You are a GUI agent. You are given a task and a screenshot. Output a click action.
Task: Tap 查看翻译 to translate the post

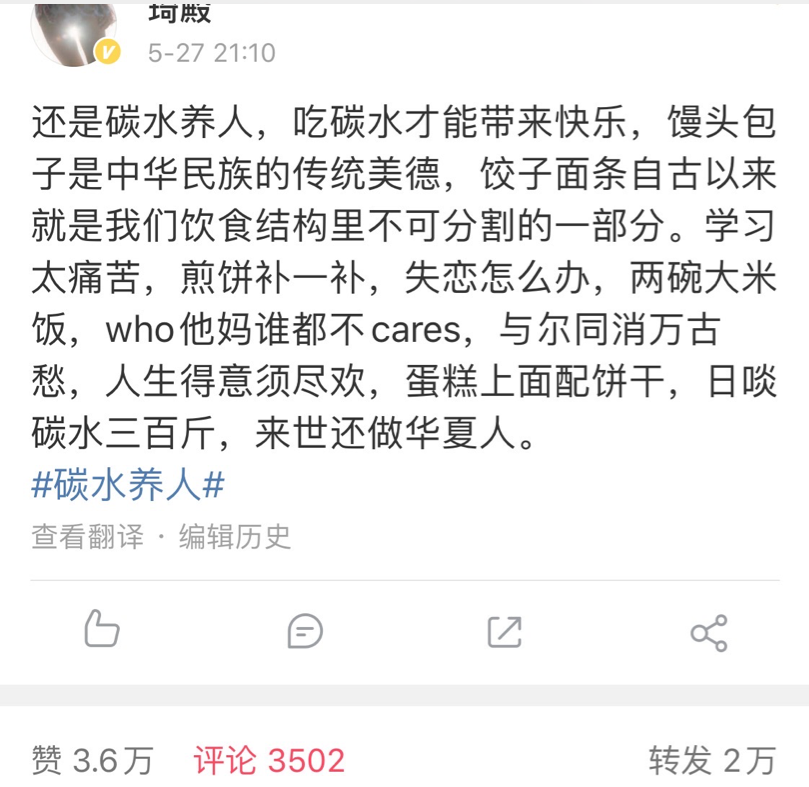point(87,537)
